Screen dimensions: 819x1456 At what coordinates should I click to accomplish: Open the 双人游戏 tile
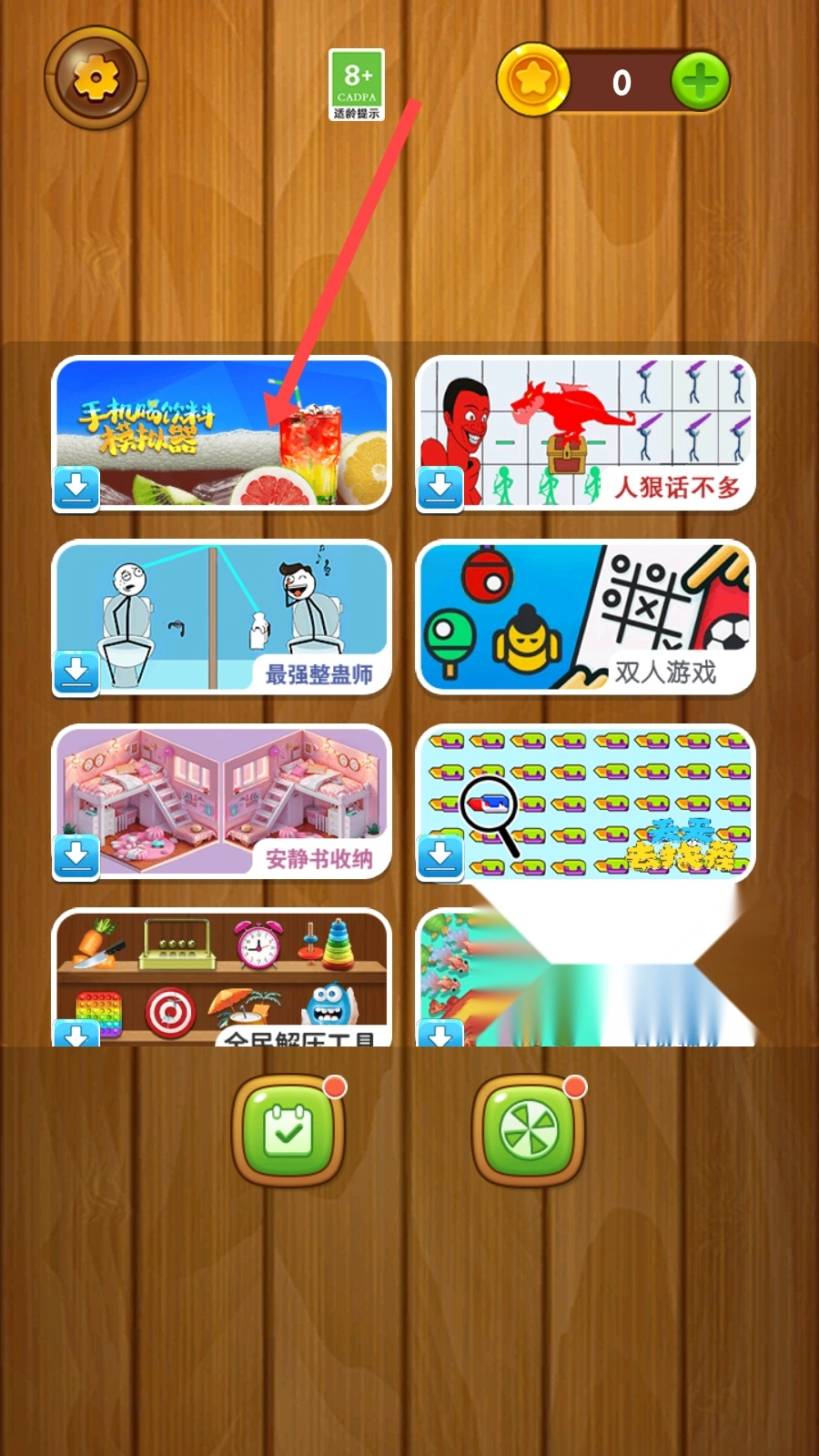click(x=586, y=618)
